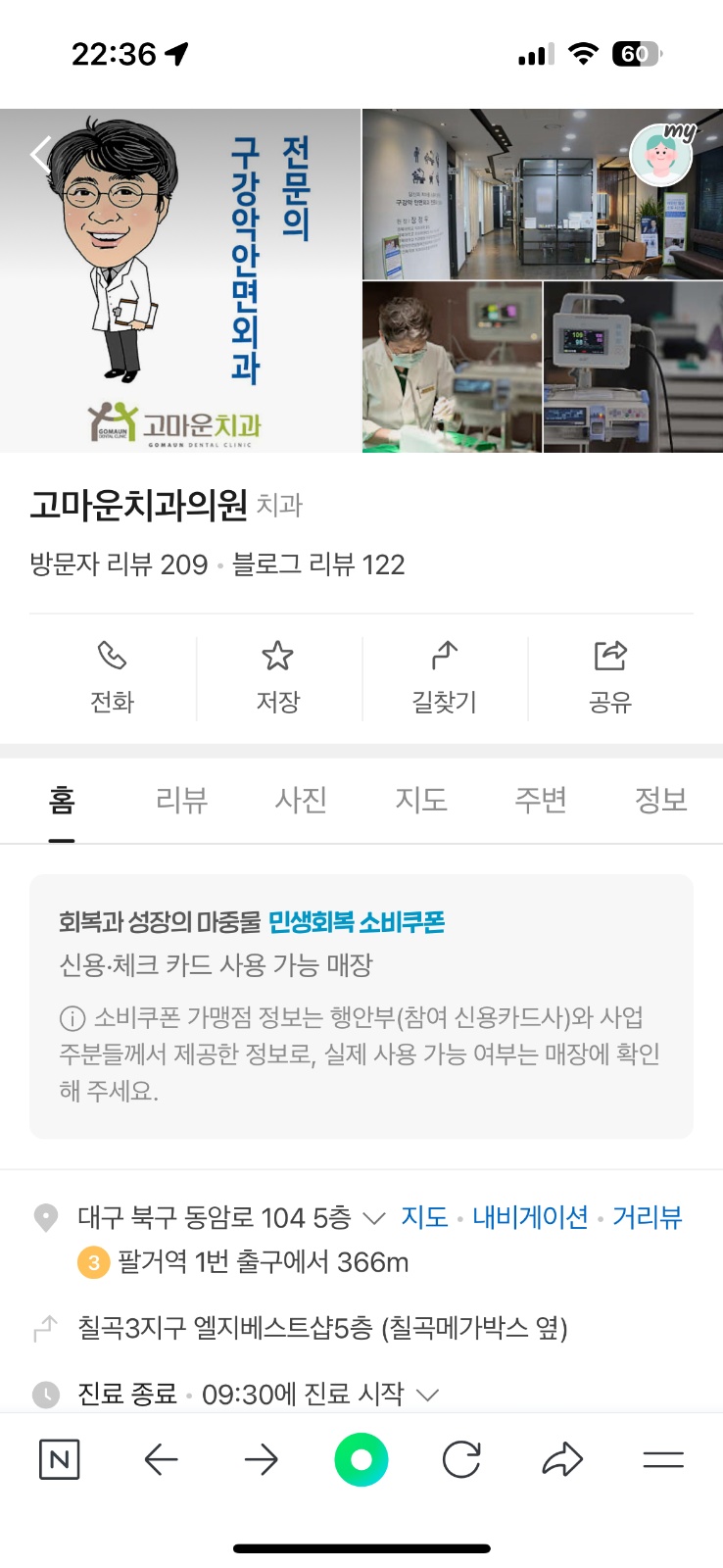723x1568 pixels.
Task: Open 거리뷰 street view link
Action: (647, 1218)
